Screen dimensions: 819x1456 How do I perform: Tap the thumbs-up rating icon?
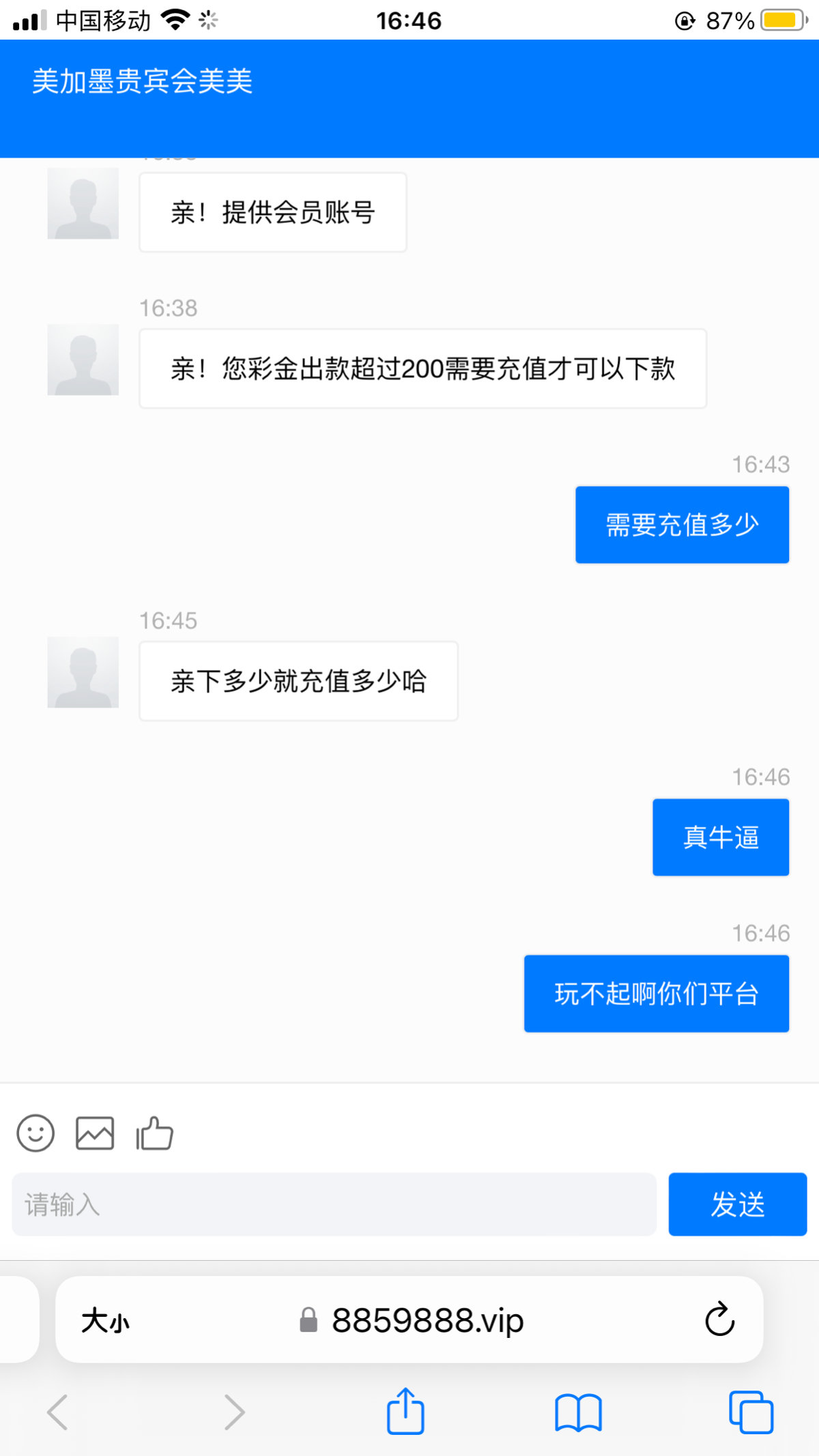click(154, 1133)
